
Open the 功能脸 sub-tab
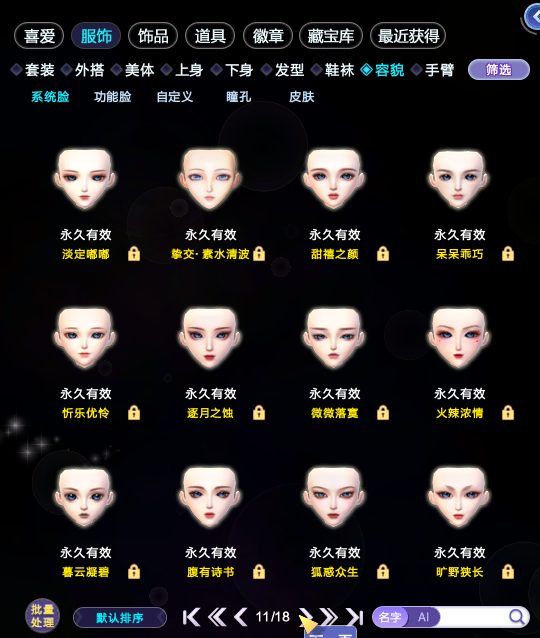point(113,97)
